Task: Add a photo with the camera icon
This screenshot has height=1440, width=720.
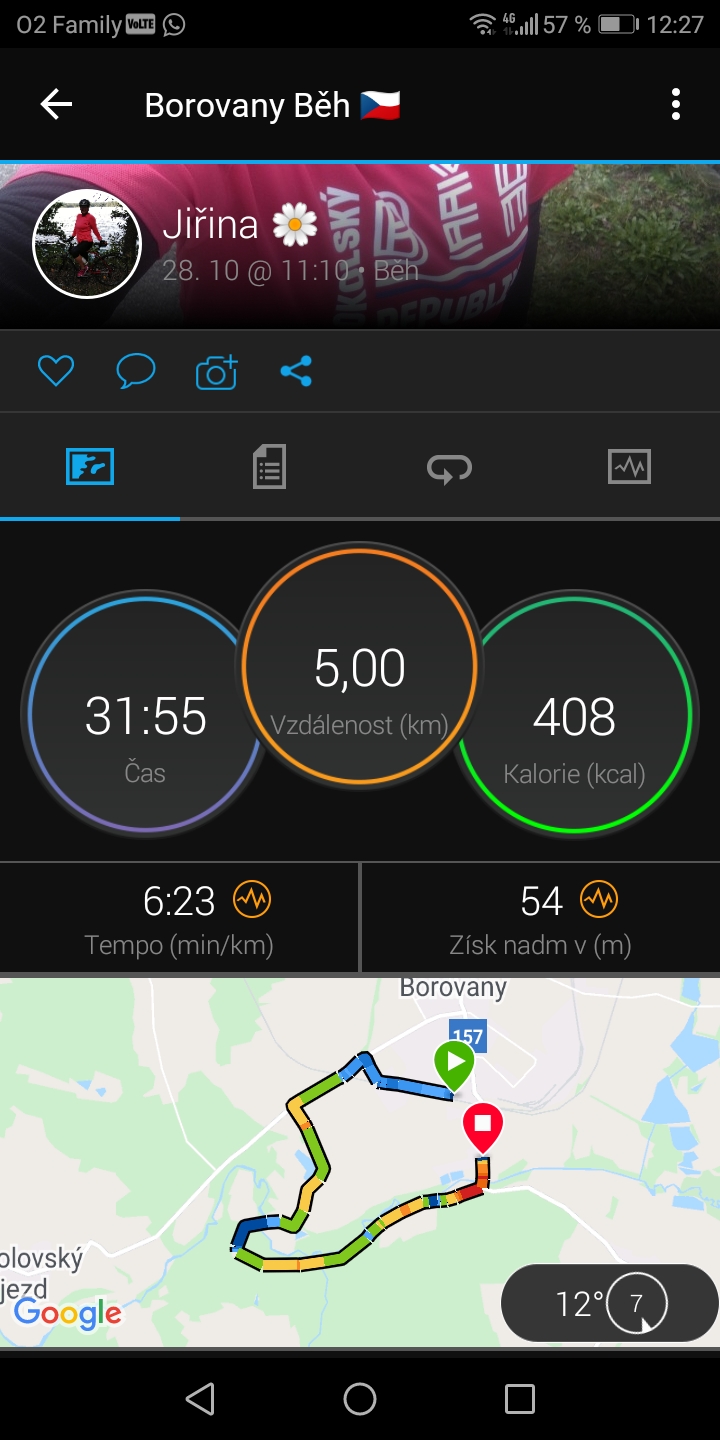Action: pyautogui.click(x=217, y=372)
